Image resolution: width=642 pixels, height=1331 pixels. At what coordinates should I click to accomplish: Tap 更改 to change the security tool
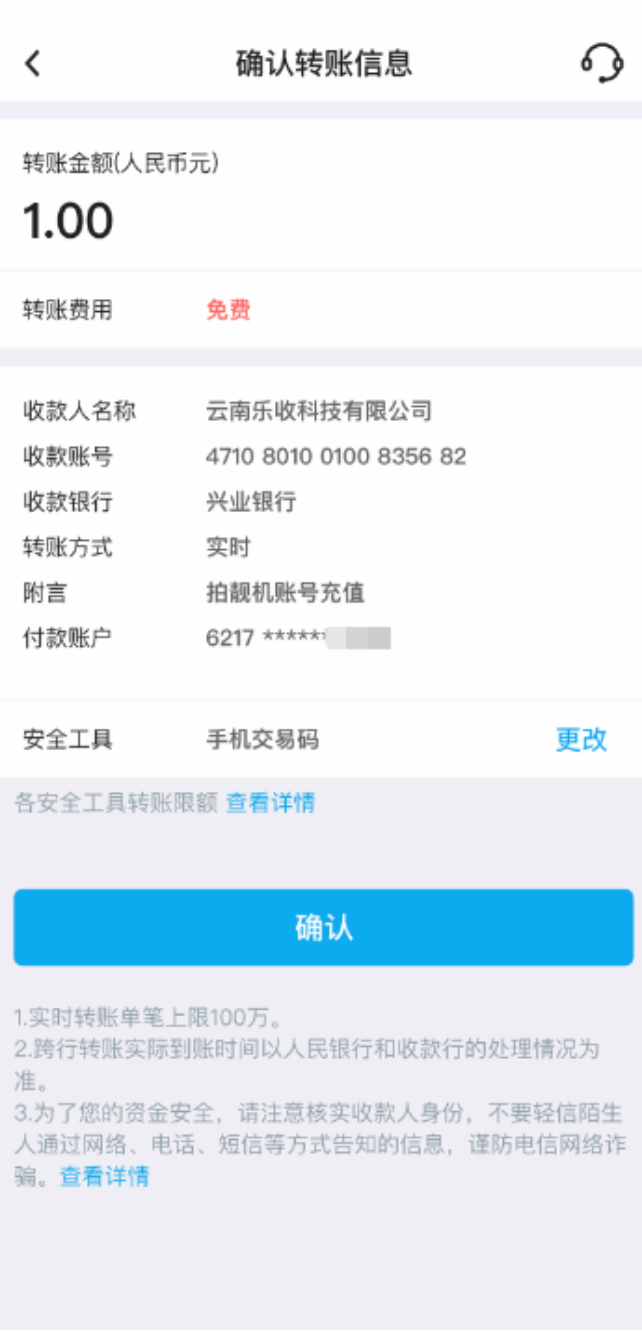click(581, 739)
